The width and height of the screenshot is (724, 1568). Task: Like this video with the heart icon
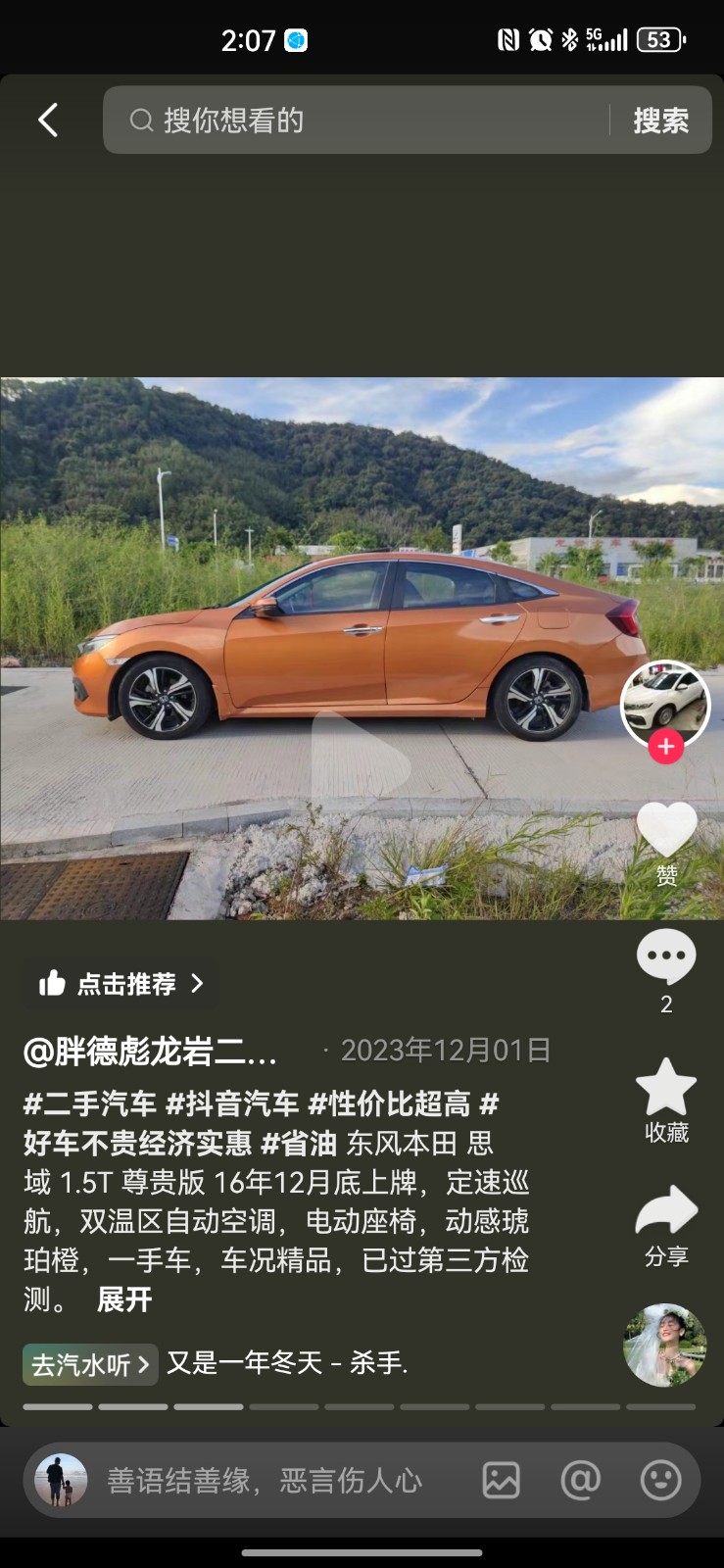[666, 829]
